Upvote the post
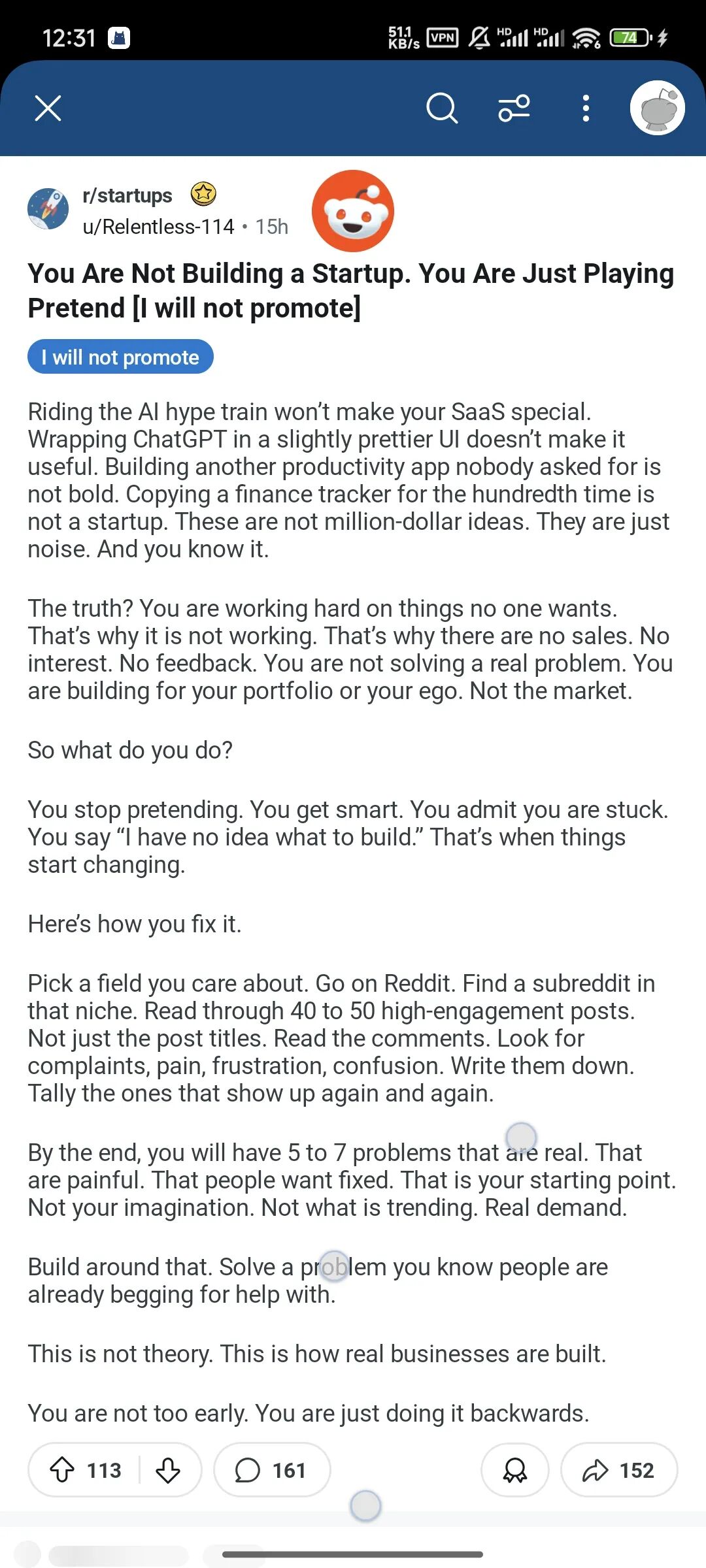The image size is (706, 1568). tap(63, 1470)
